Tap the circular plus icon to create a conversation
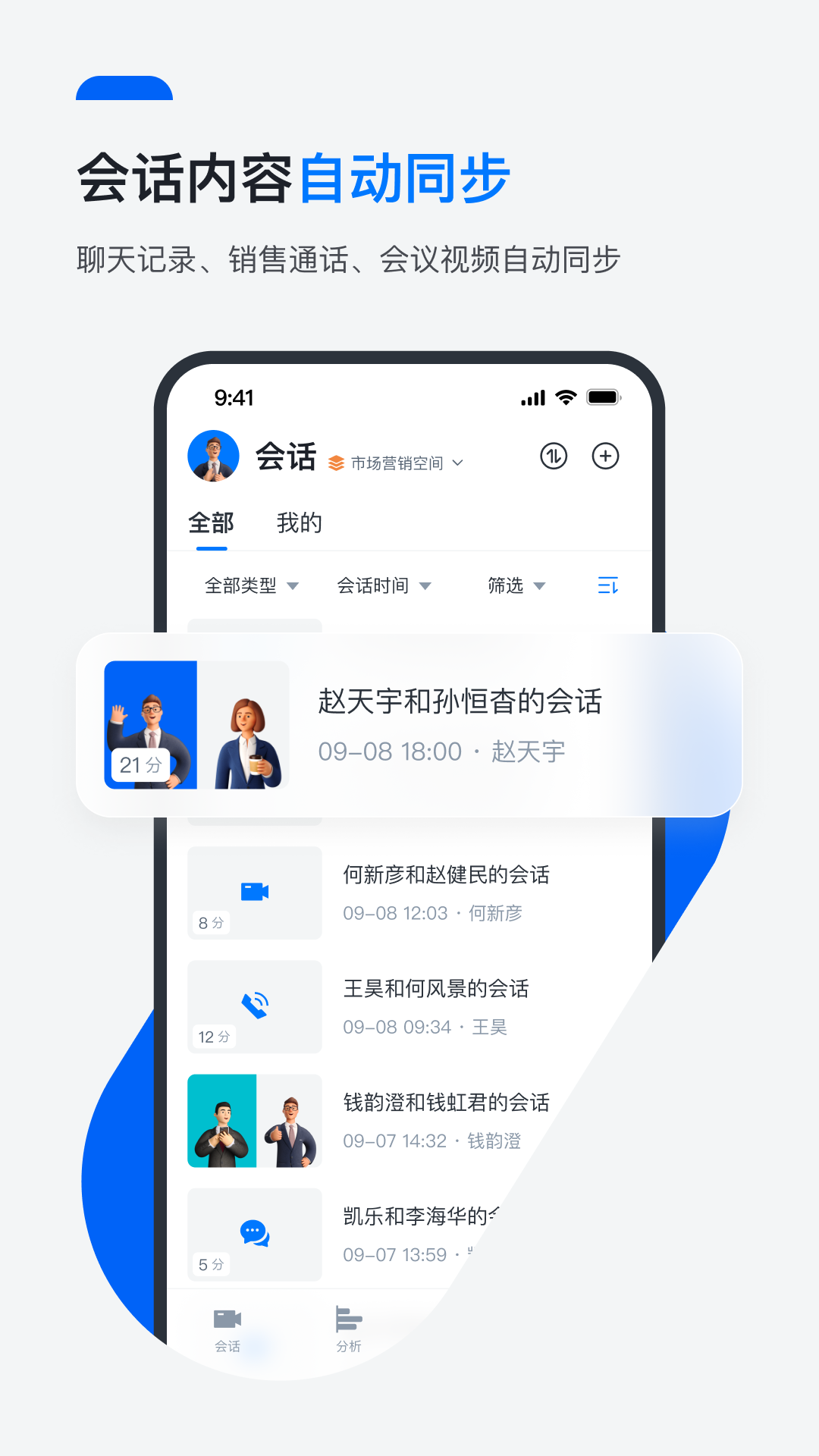Screen dimensions: 819x1456 pyautogui.click(x=605, y=457)
